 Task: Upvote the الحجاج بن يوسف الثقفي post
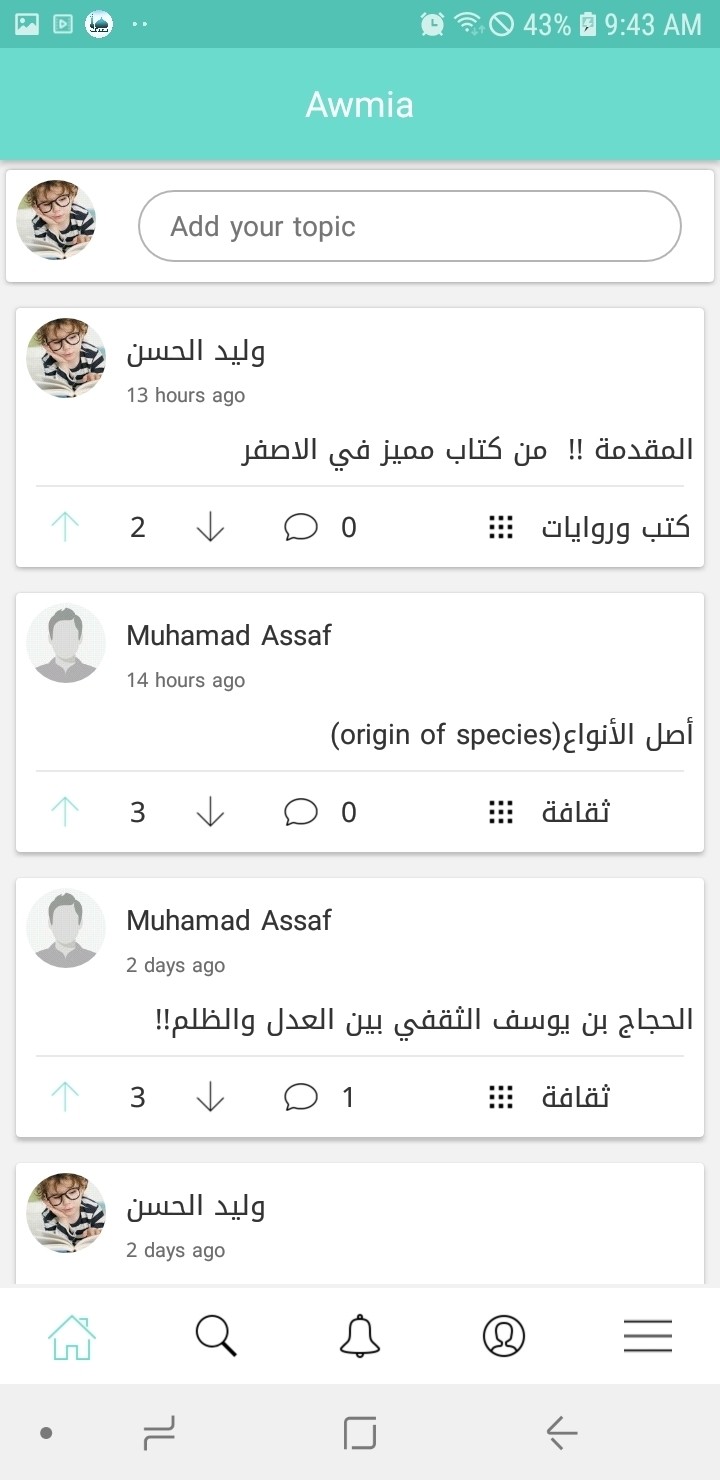click(65, 1097)
